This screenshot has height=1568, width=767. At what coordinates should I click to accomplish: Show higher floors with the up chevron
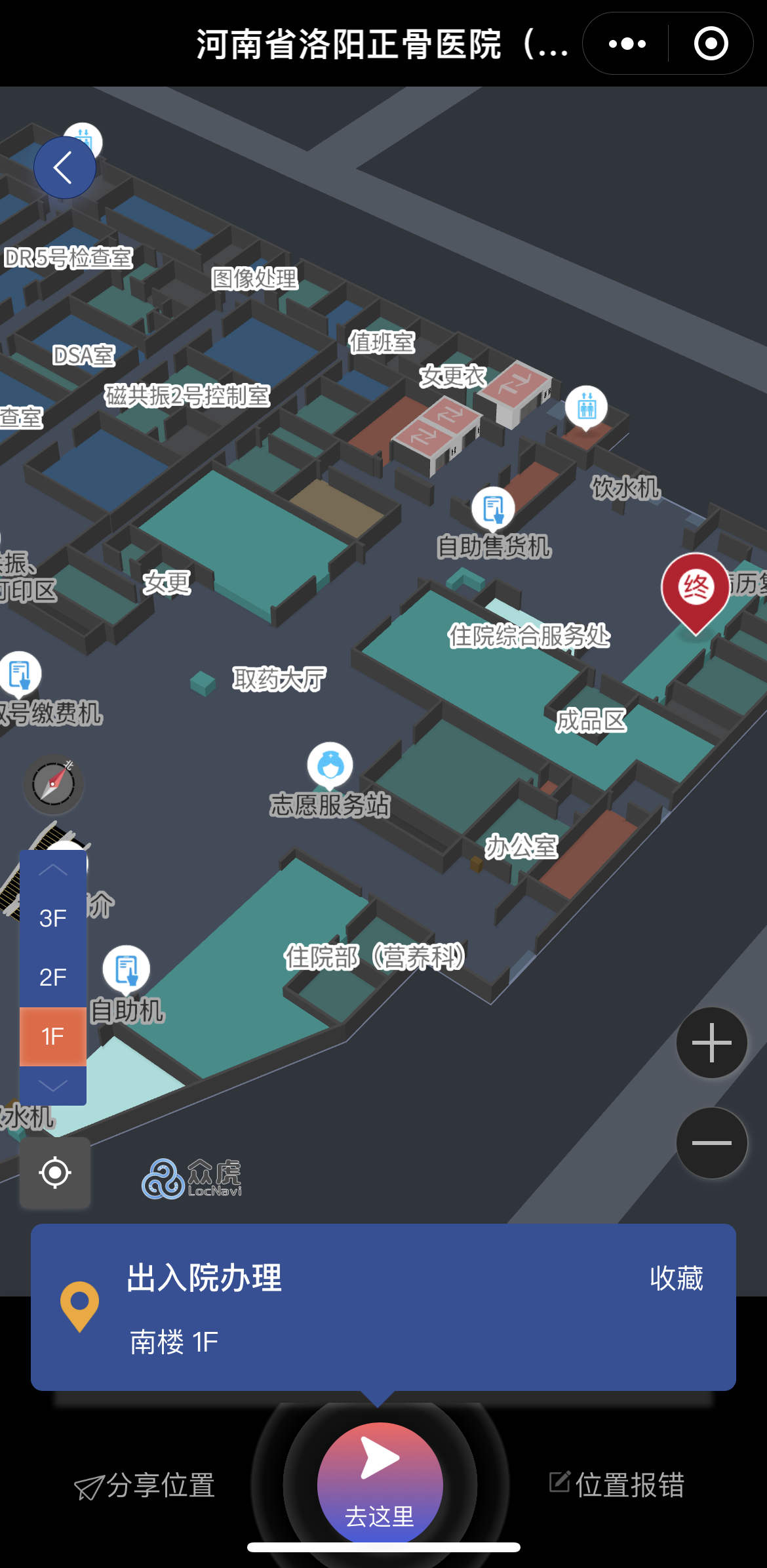(53, 870)
